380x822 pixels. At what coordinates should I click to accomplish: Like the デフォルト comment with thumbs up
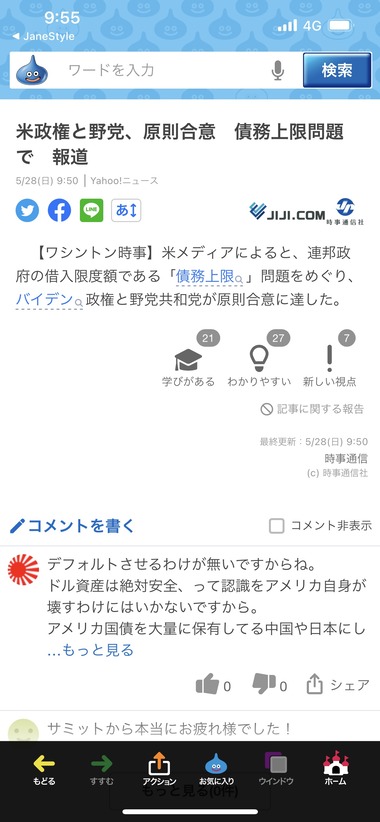213,685
